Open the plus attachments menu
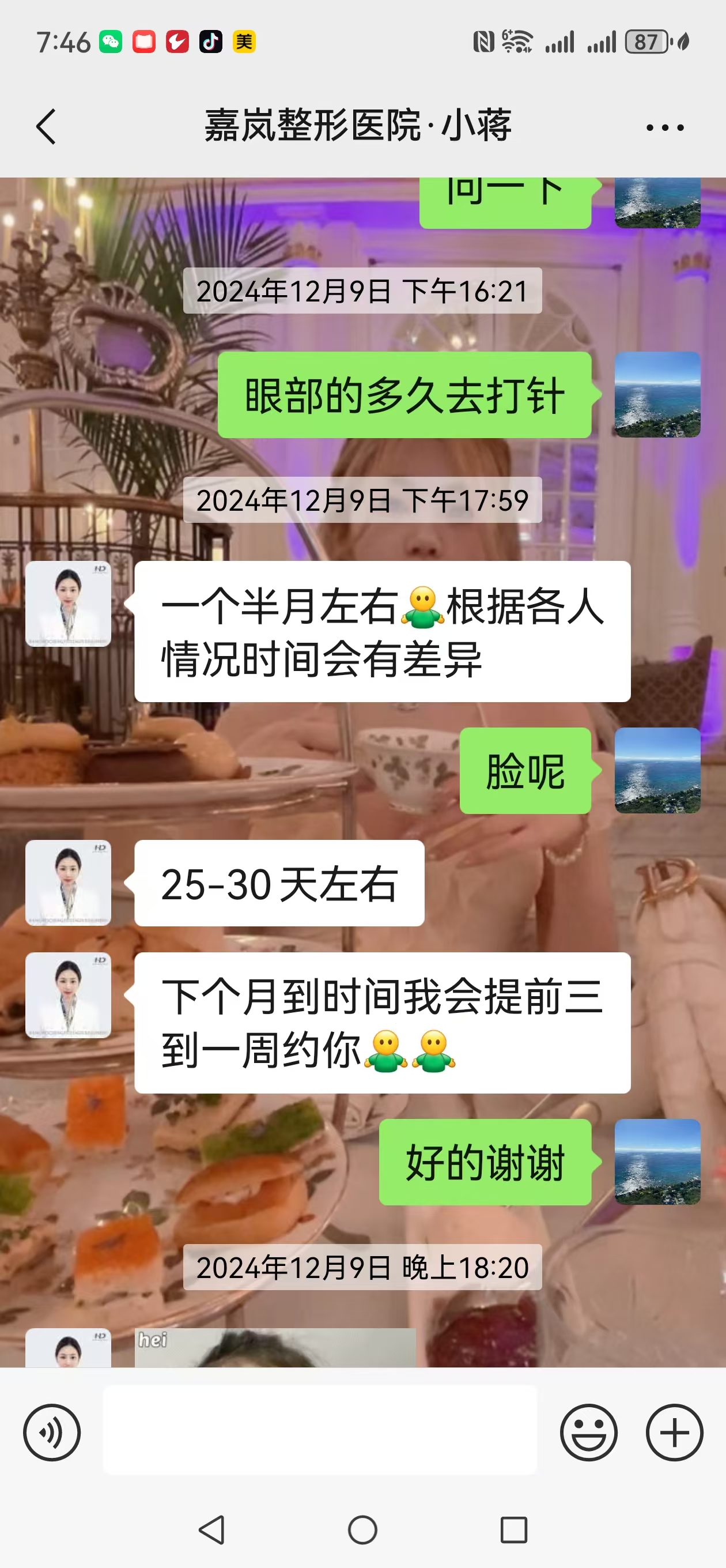 click(x=674, y=1433)
